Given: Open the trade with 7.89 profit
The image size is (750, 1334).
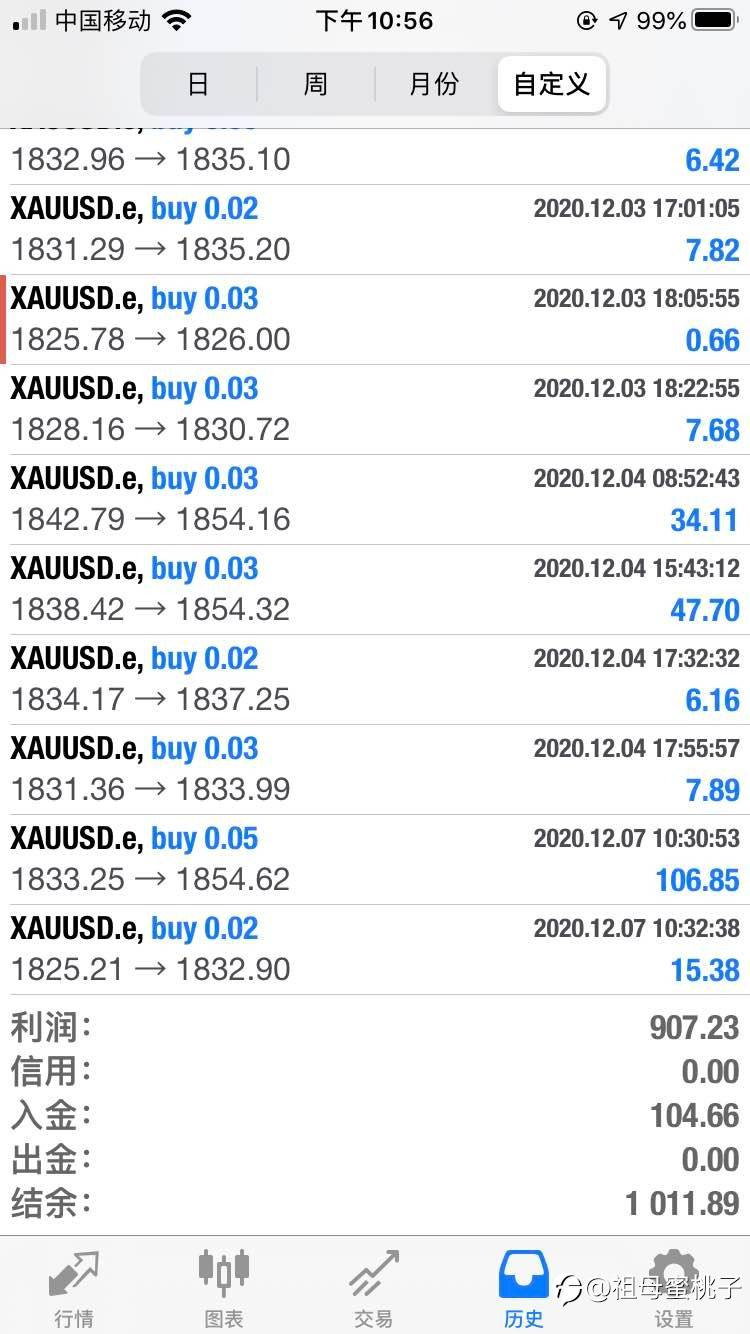Looking at the screenshot, I should pyautogui.click(x=375, y=770).
